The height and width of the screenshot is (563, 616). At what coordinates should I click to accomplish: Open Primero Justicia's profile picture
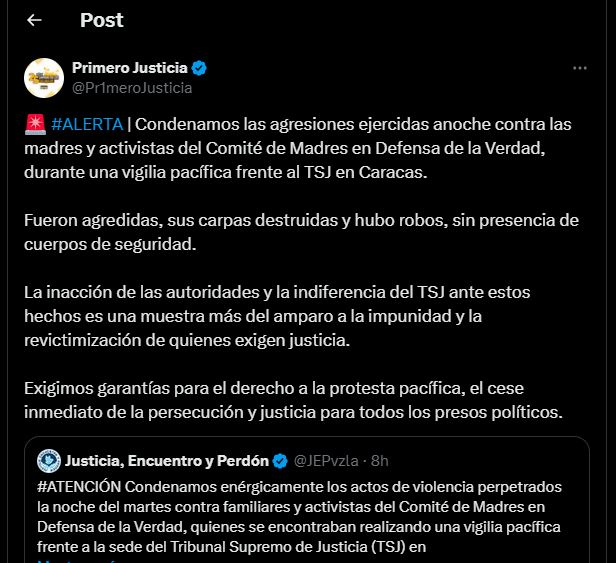(43, 77)
